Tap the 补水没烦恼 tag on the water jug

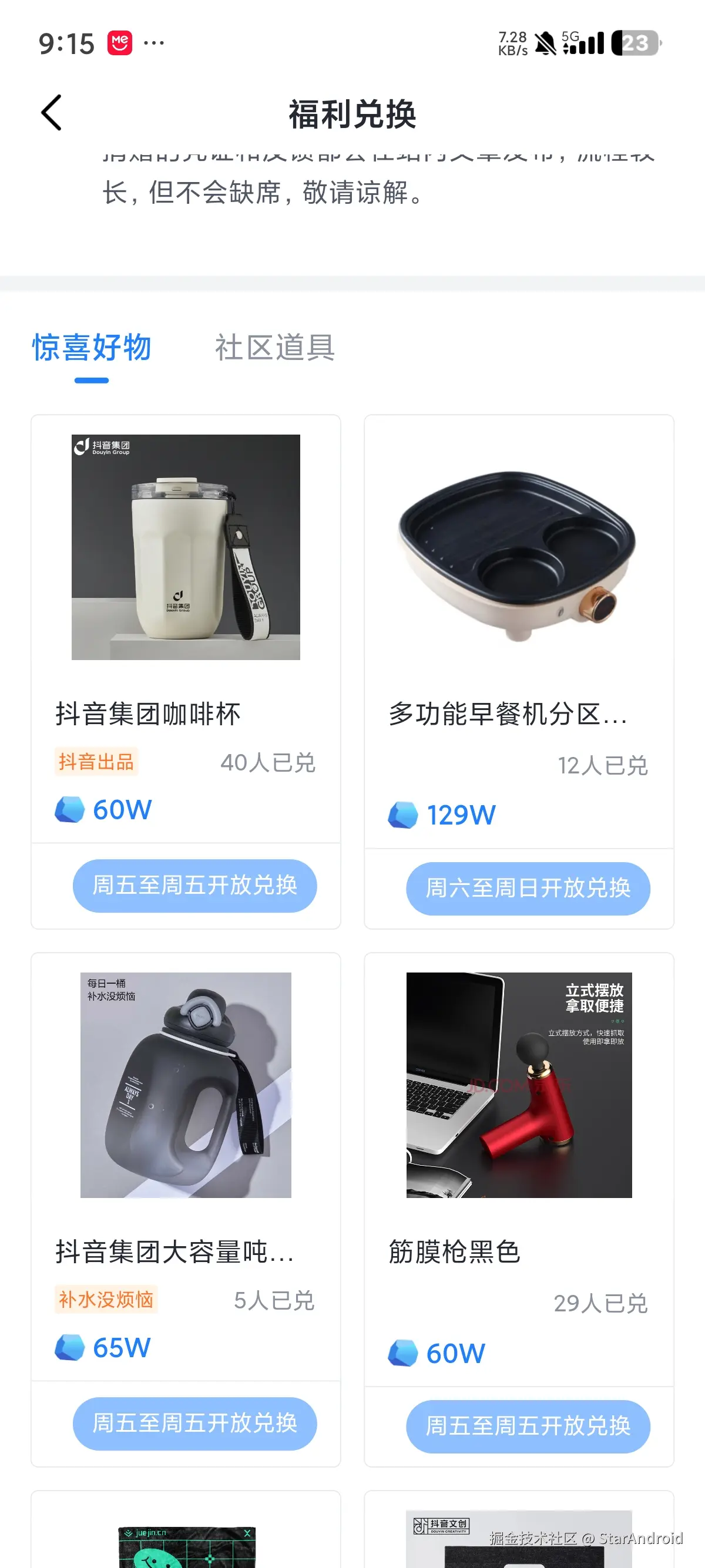(106, 1300)
